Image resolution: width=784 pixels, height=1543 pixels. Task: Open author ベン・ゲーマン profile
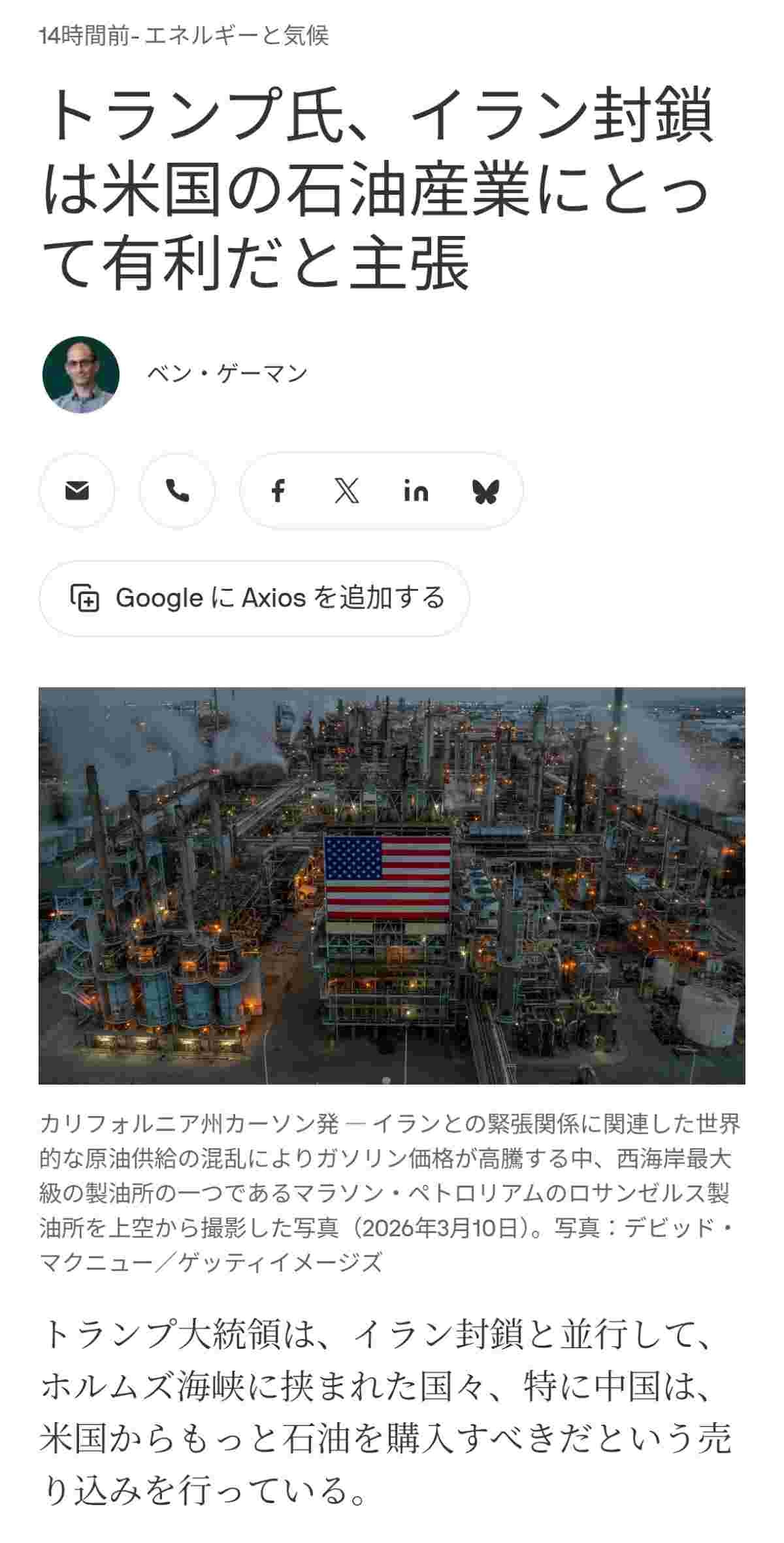pos(227,374)
